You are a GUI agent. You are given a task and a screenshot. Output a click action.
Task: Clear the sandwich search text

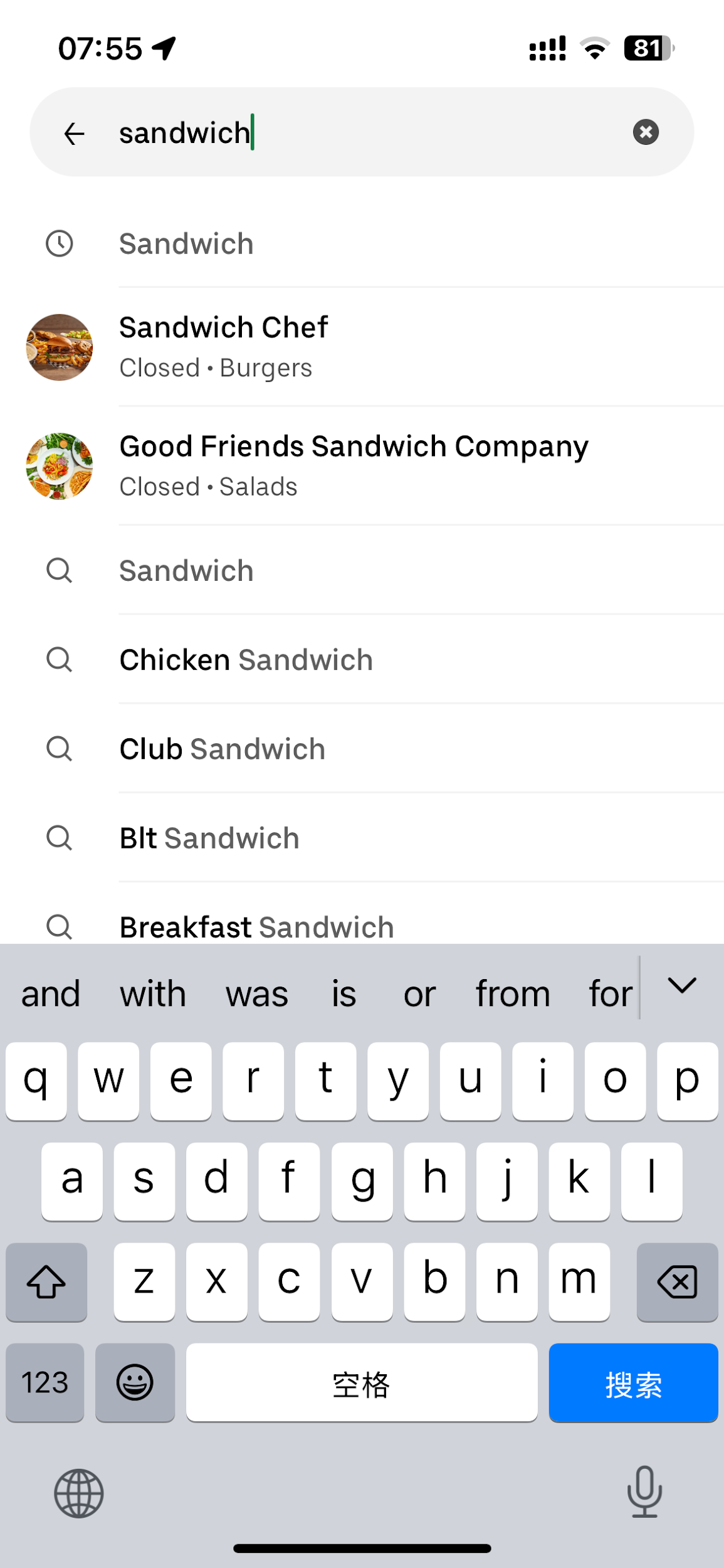pos(645,132)
